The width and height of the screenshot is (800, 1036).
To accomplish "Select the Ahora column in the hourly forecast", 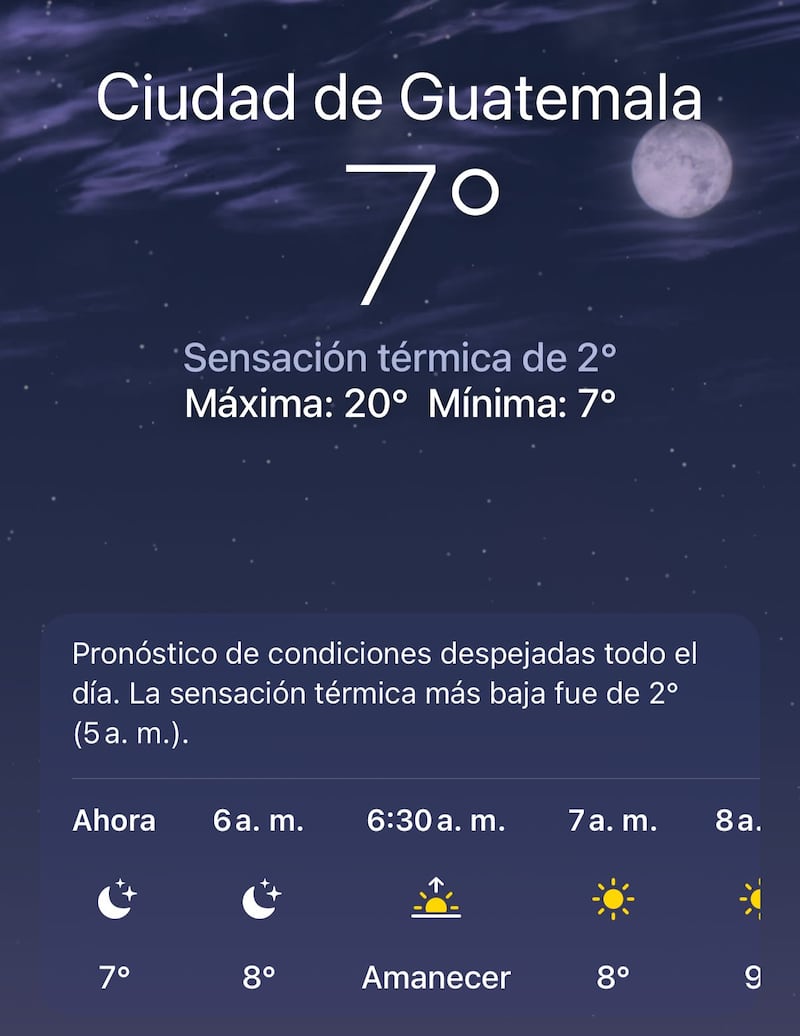I will tap(113, 899).
